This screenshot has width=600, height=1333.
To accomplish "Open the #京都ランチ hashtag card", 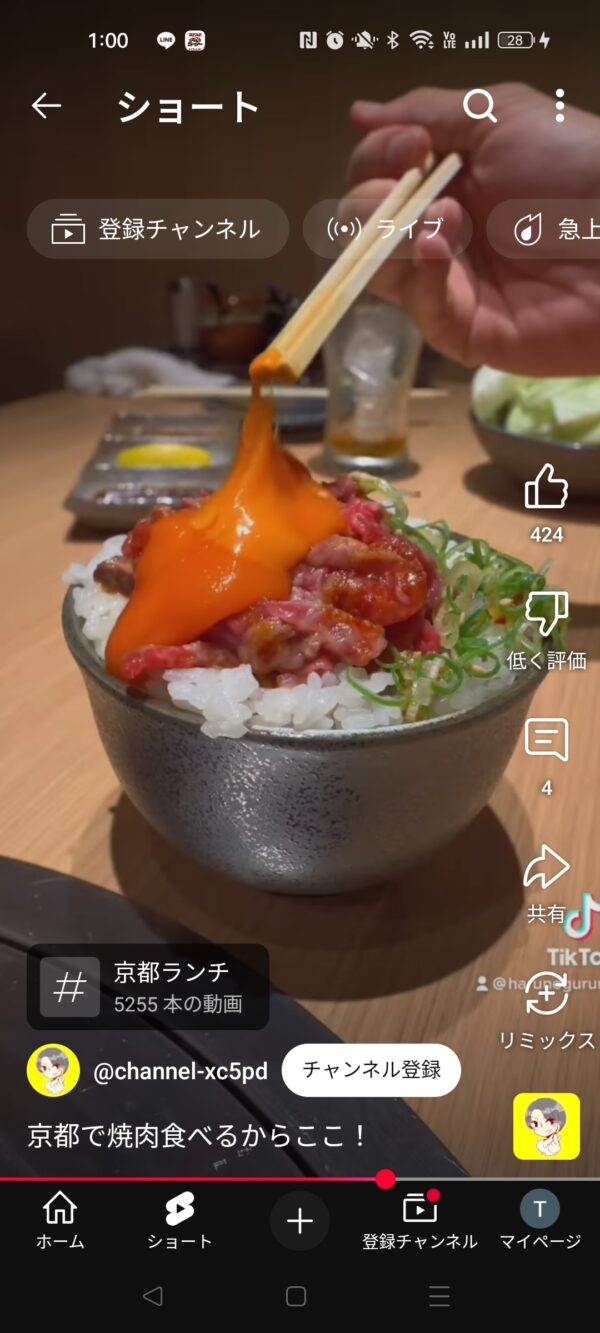I will (148, 987).
